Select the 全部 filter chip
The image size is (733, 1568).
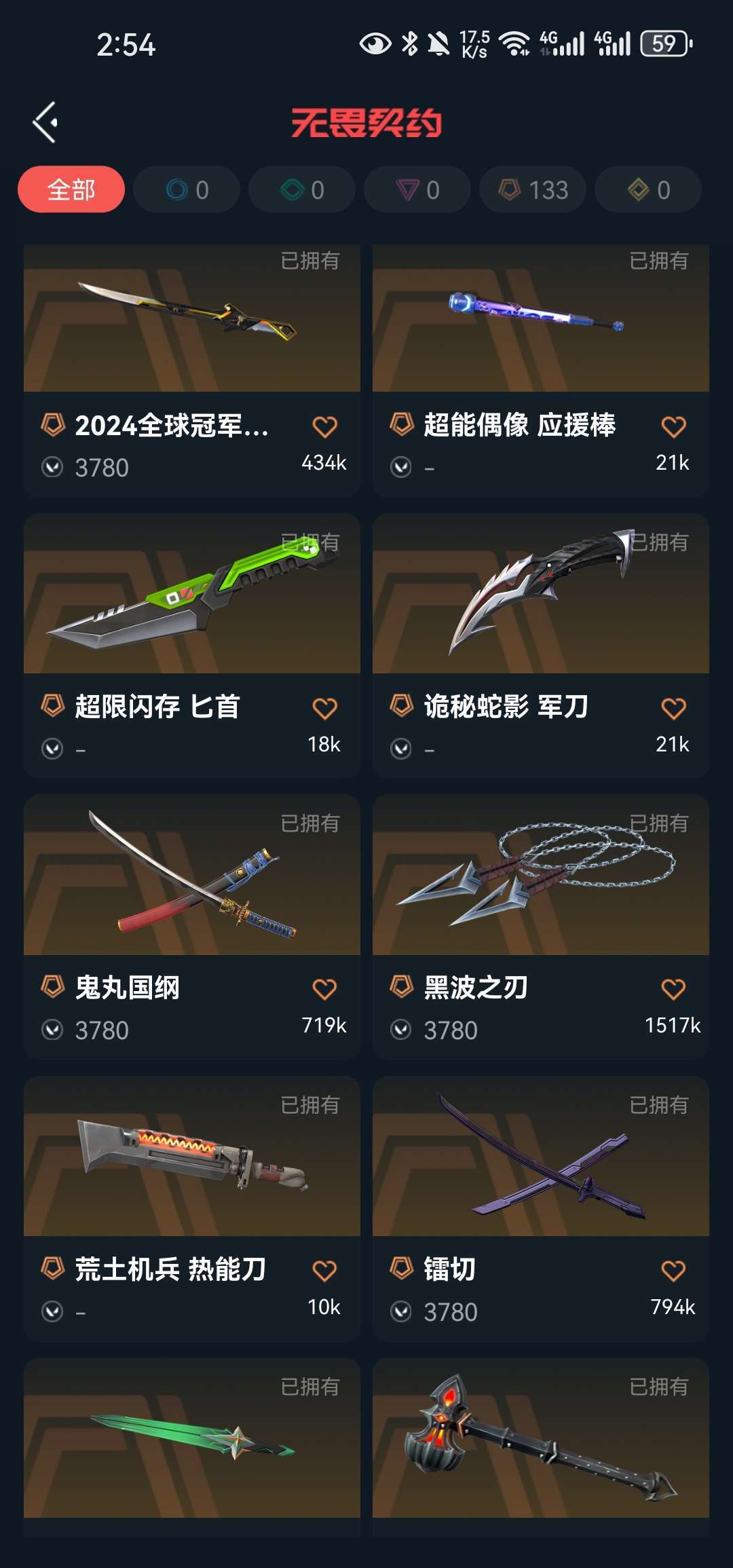point(71,189)
